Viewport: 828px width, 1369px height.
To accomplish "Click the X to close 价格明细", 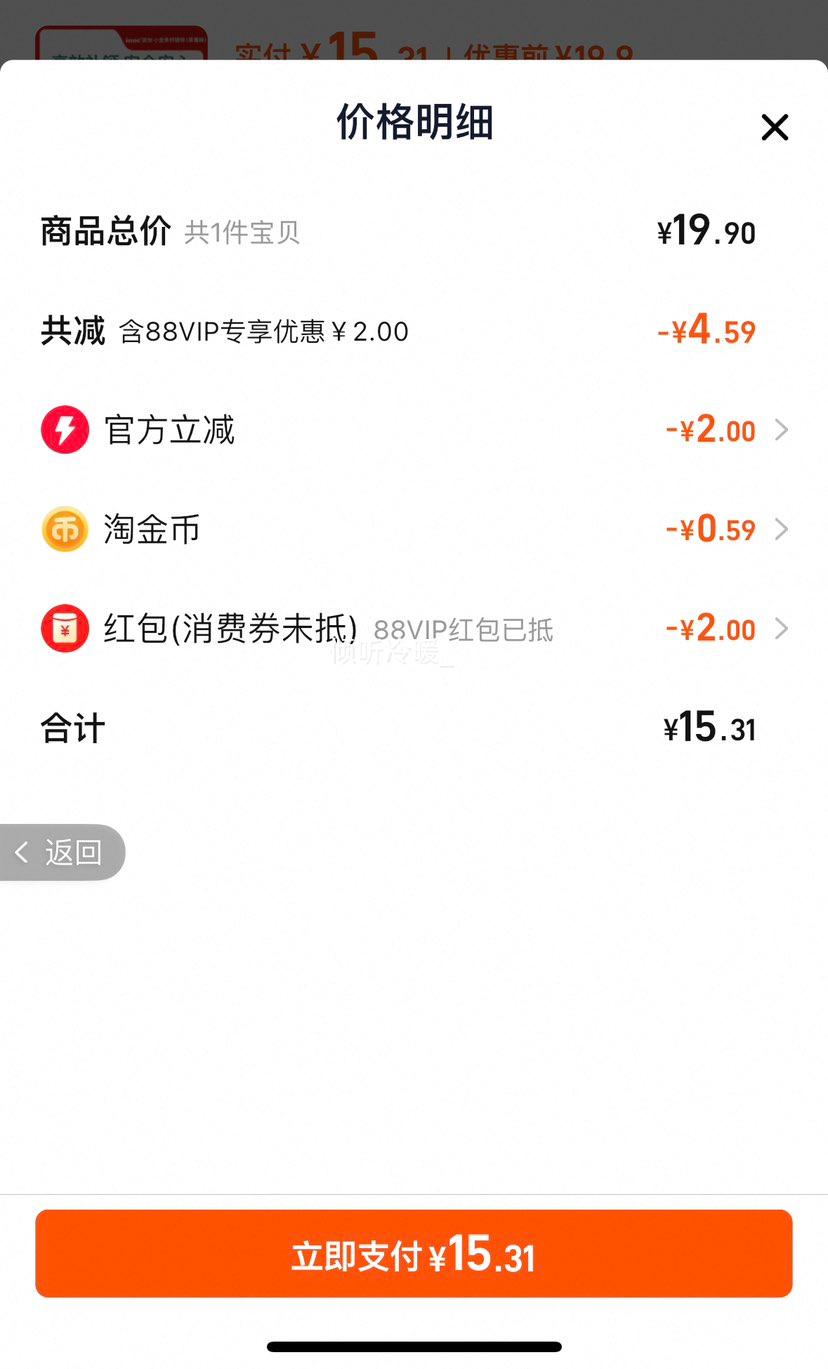I will [774, 127].
